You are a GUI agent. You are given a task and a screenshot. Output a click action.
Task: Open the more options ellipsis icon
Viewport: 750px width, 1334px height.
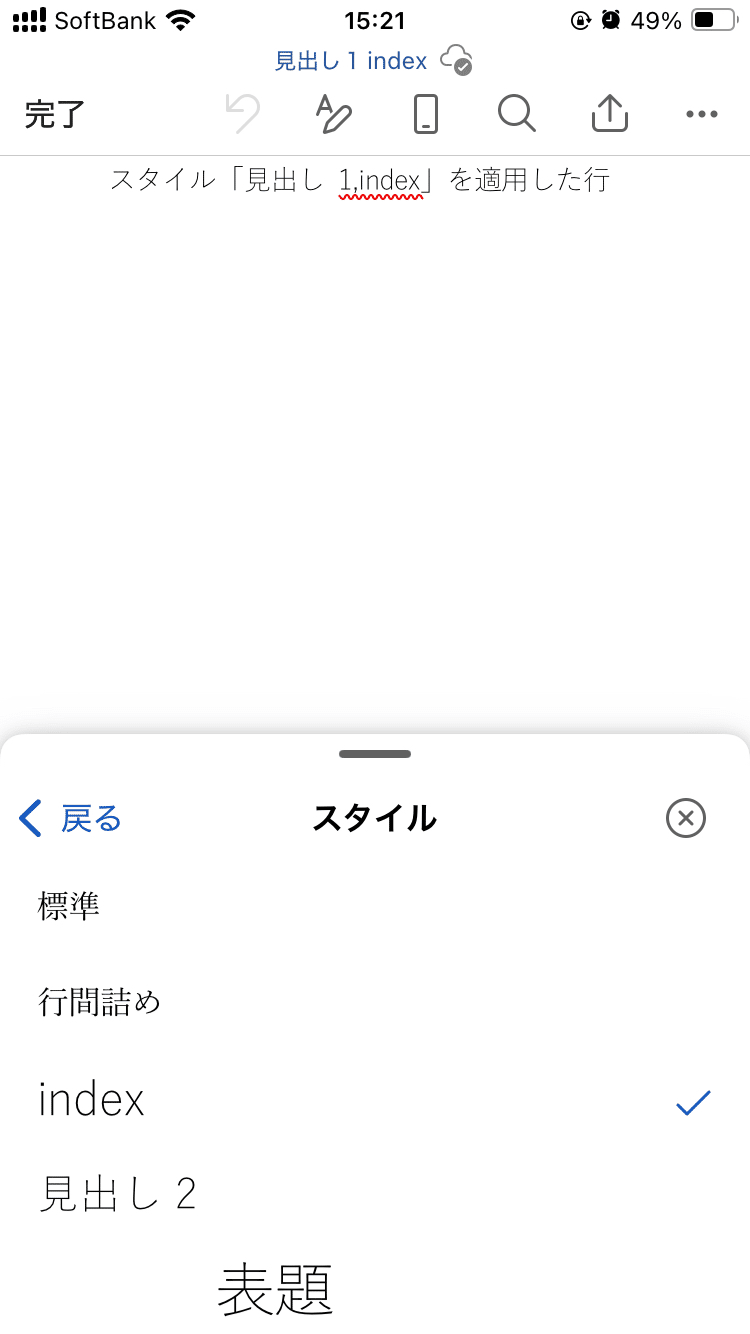click(x=701, y=114)
